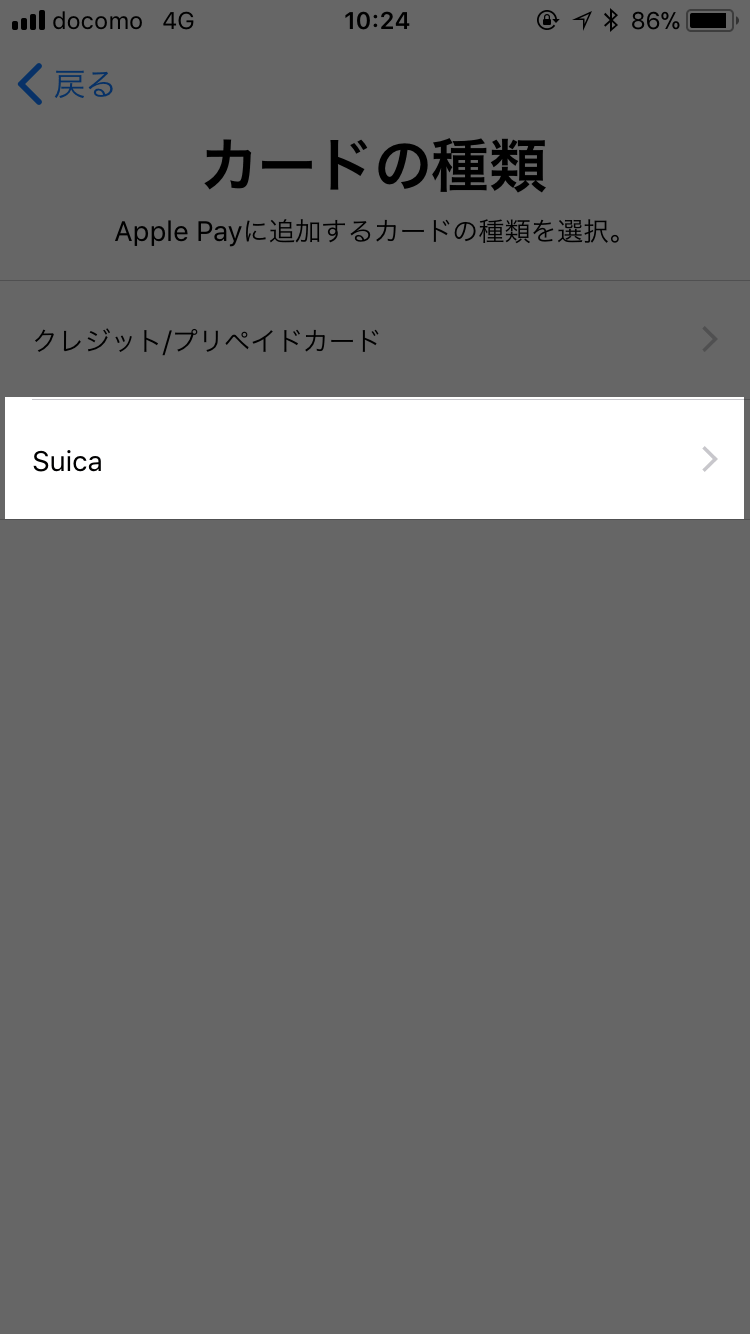Choose クレジット/プリペイドカード option
Viewport: 750px width, 1334px height.
point(374,340)
